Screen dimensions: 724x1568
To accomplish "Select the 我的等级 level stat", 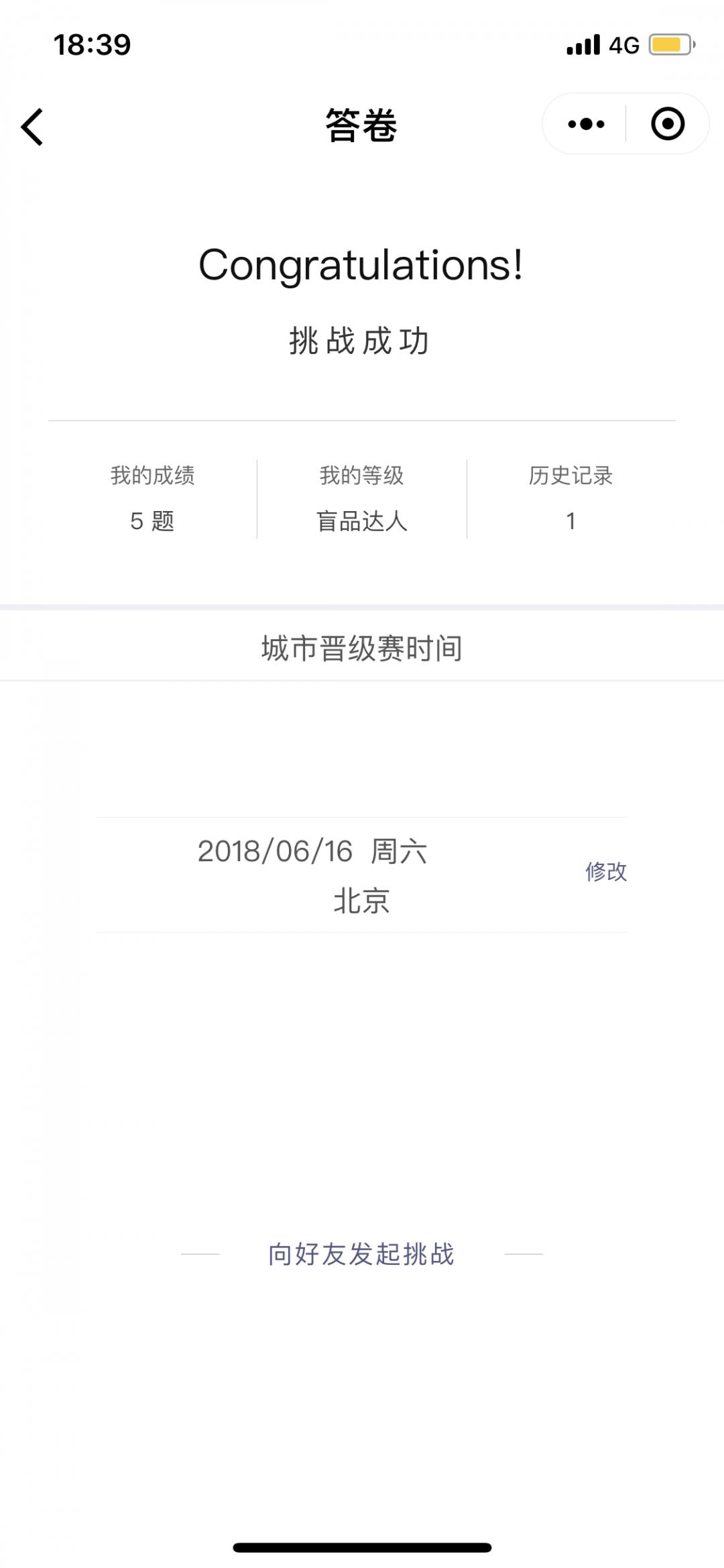I will click(x=362, y=496).
